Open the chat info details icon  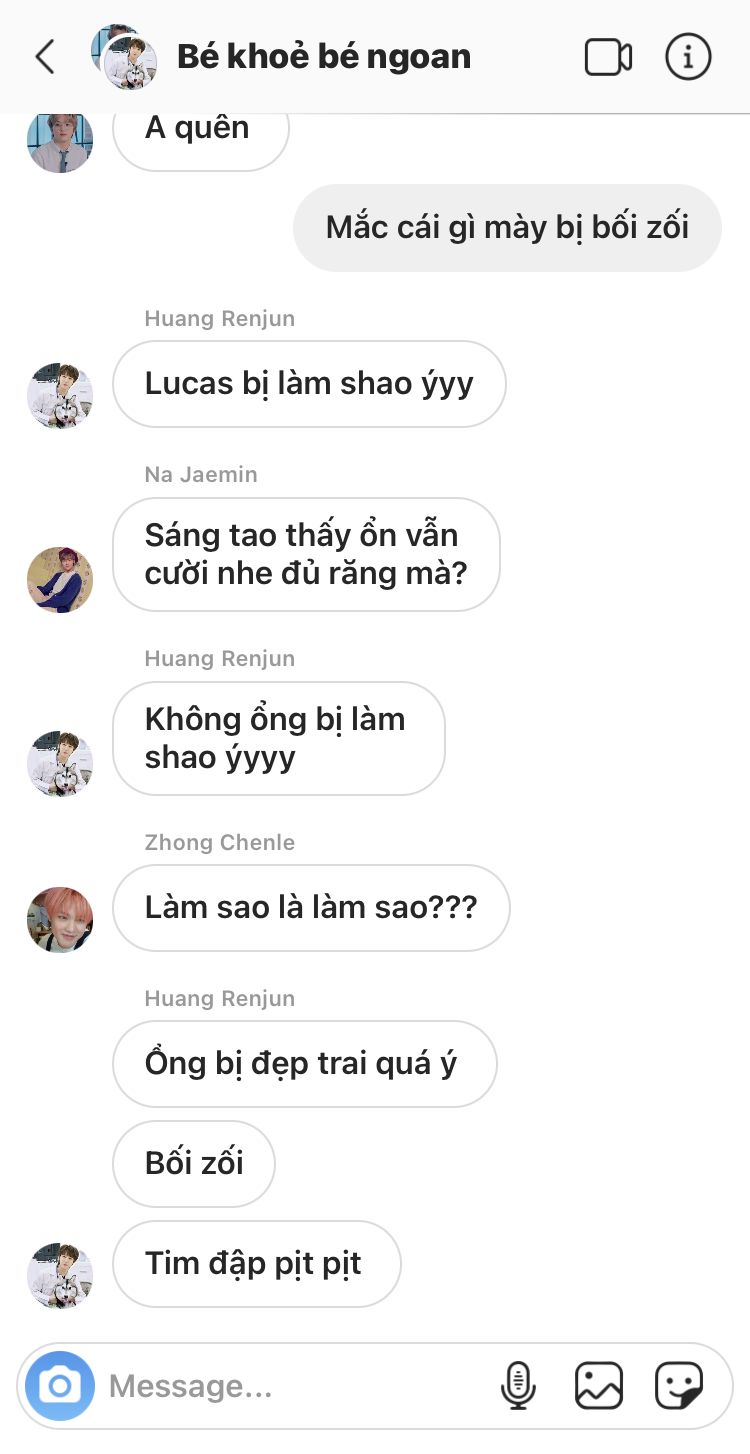pos(688,57)
